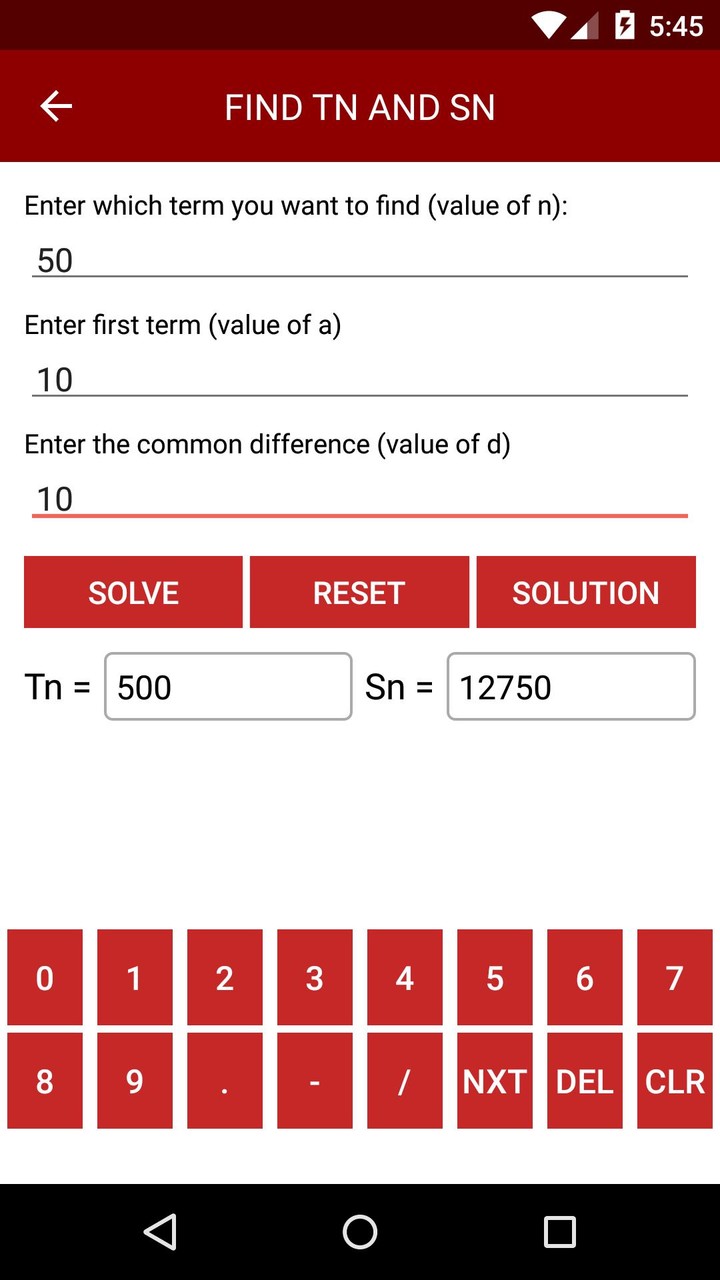720x1280 pixels.
Task: Enter digit 8 on the keypad
Action: click(45, 1081)
